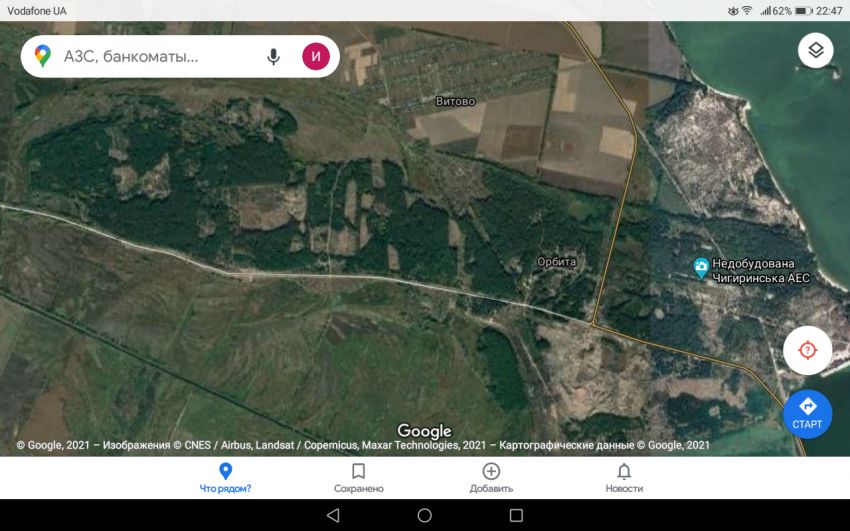Open the map layers selector
850x531 pixels.
(x=816, y=50)
